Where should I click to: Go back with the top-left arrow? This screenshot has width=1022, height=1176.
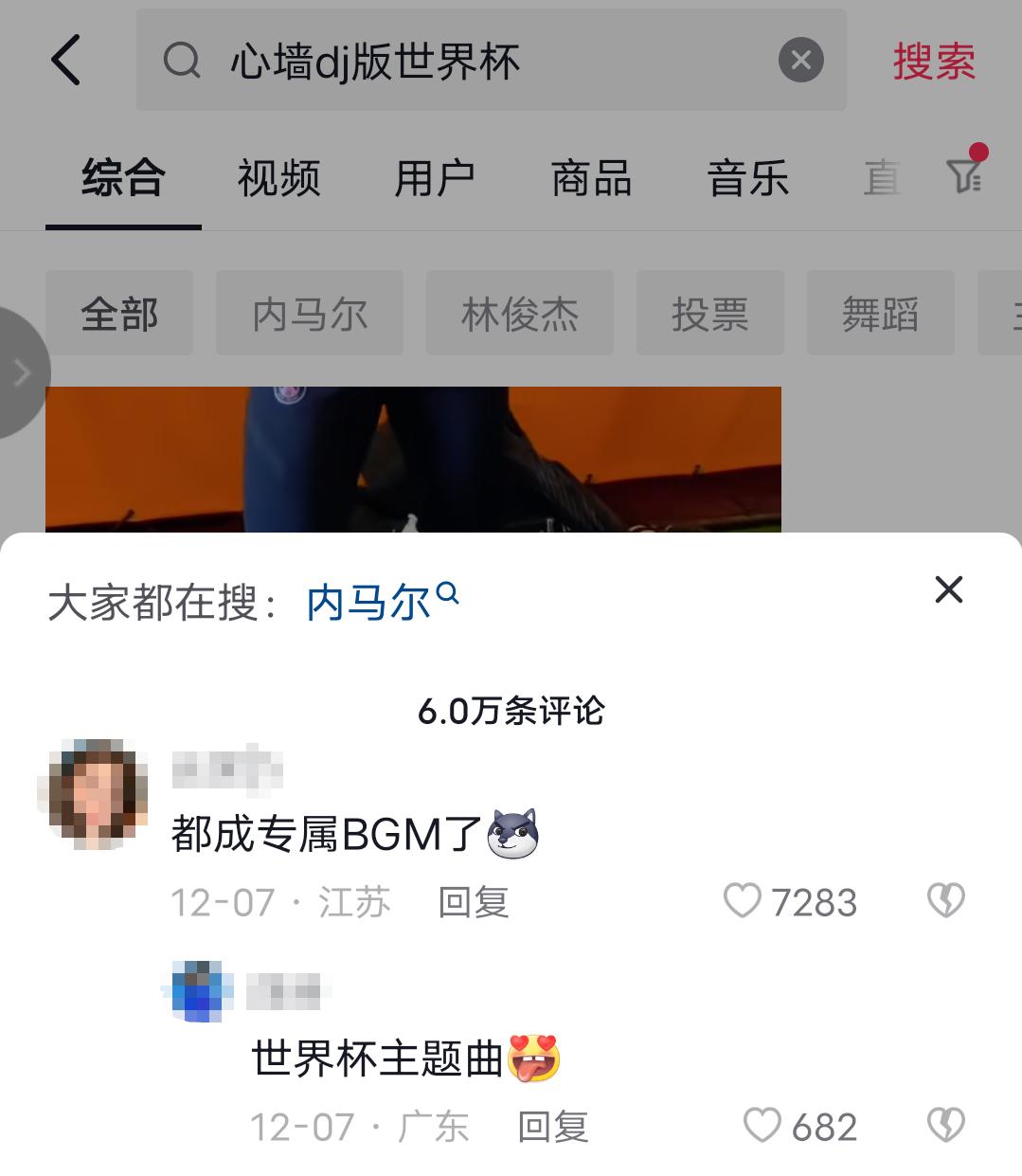(x=66, y=61)
